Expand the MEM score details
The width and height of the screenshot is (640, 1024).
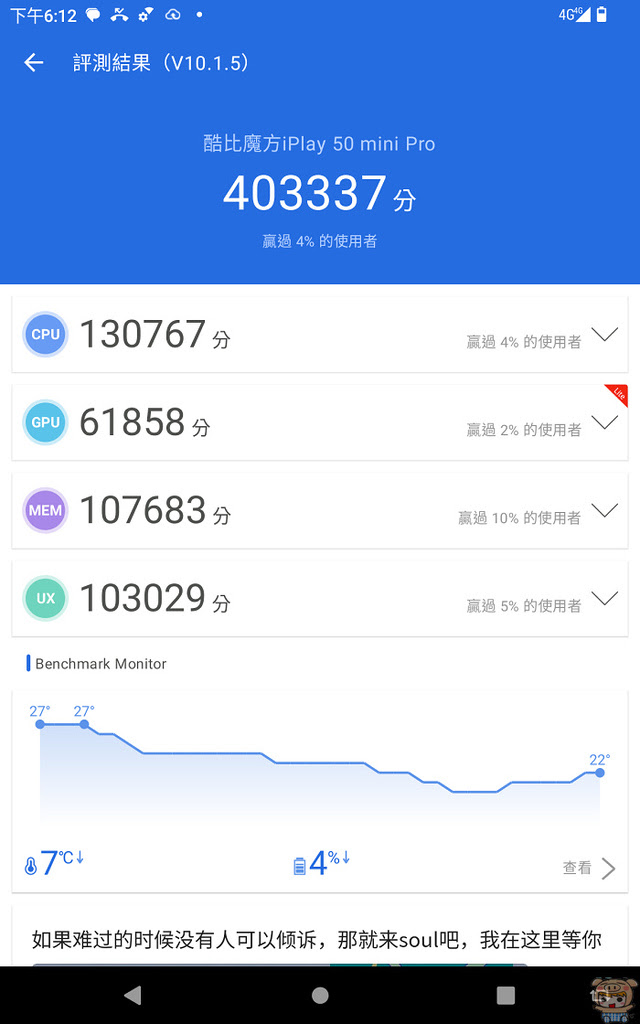pos(604,511)
